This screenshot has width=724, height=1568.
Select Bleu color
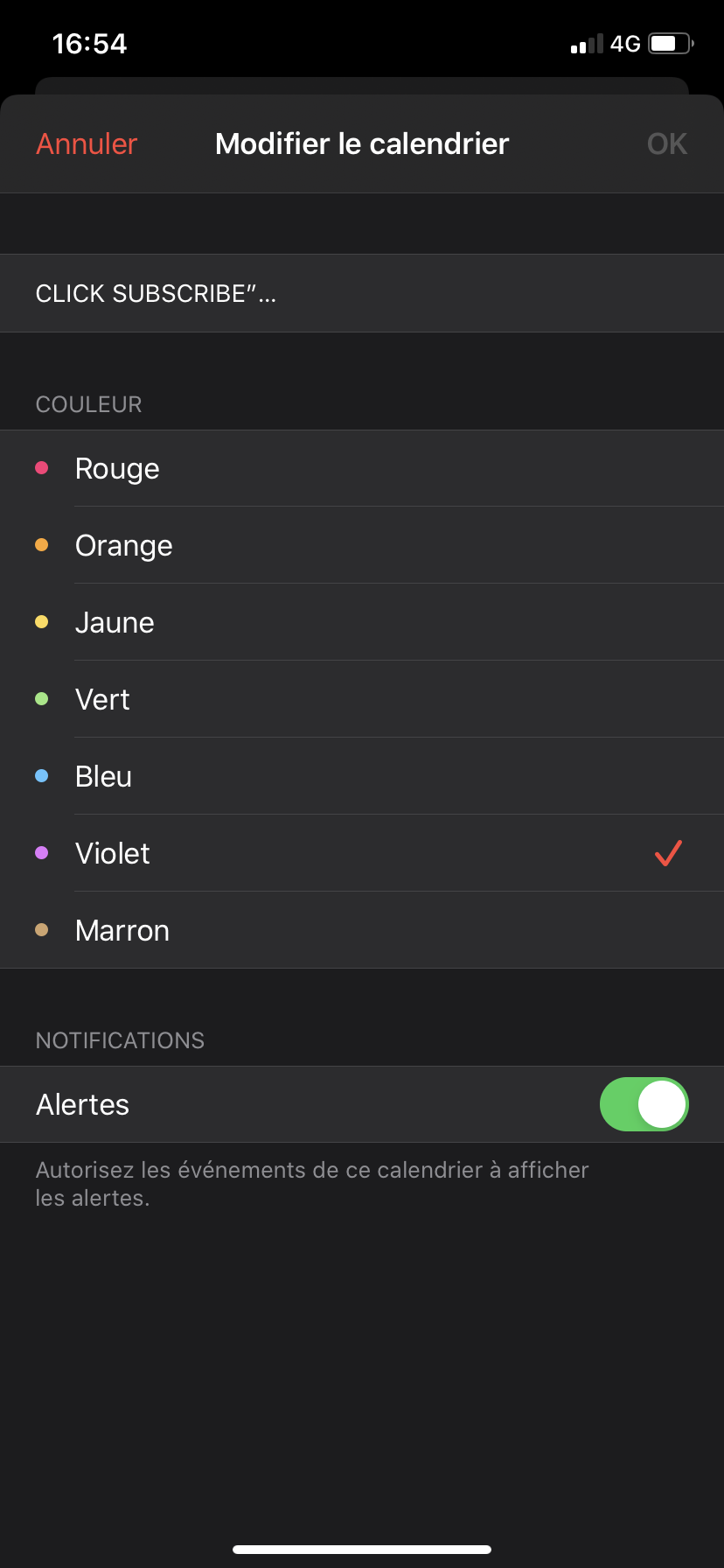362,776
